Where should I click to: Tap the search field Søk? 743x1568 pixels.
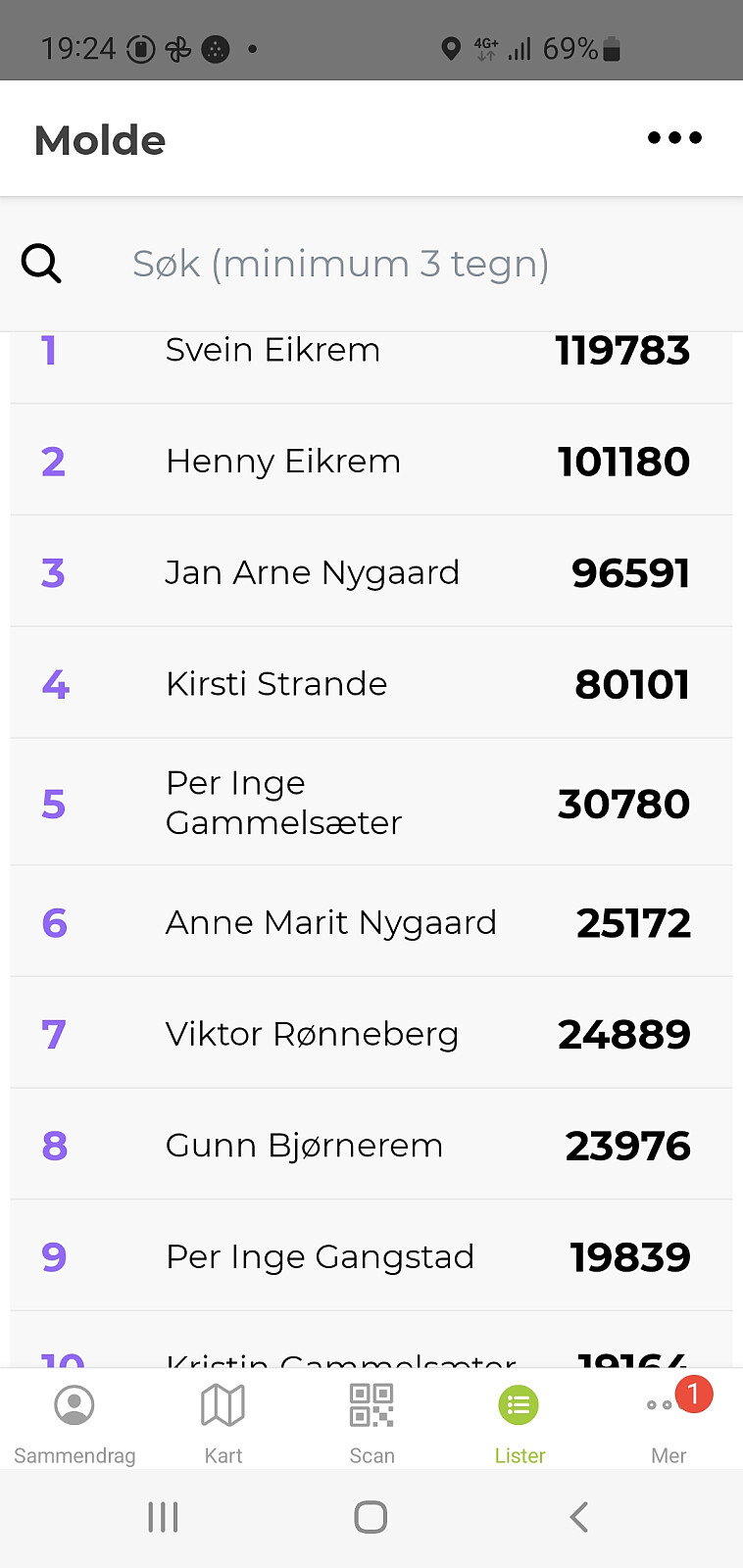pyautogui.click(x=340, y=264)
